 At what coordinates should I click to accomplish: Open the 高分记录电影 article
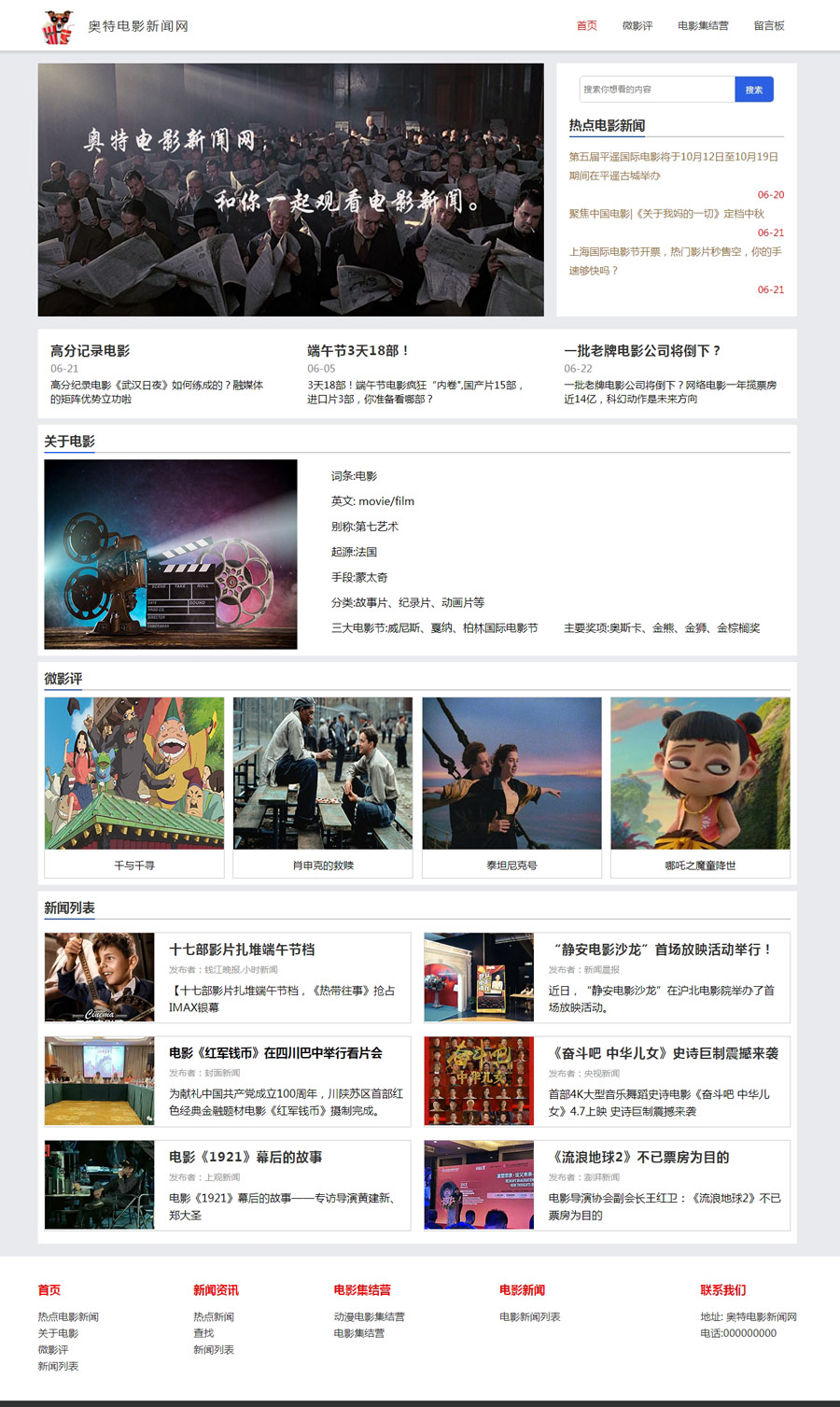coord(90,351)
